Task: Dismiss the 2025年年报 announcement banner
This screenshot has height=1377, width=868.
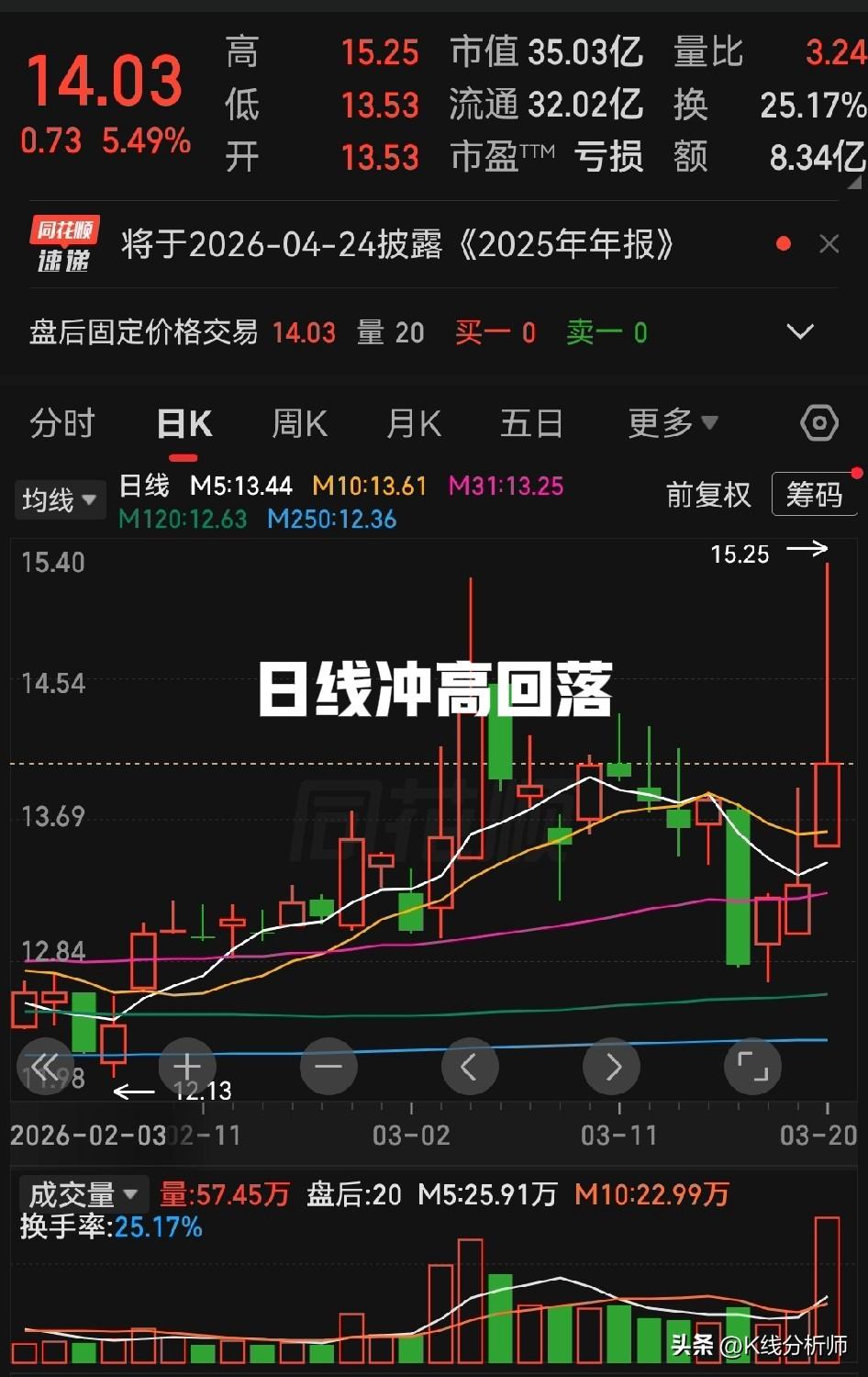Action: click(829, 244)
